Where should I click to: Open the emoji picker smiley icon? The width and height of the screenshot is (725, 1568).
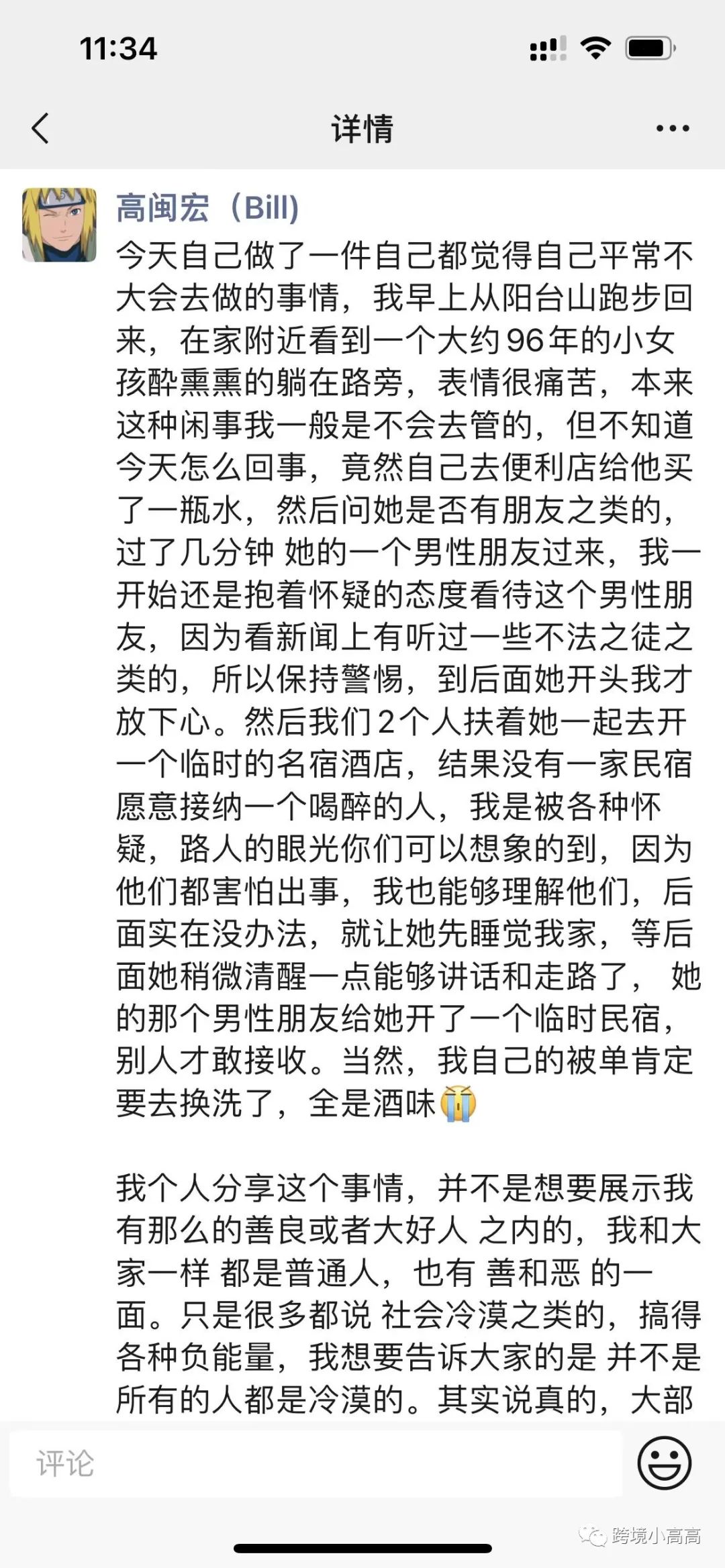[664, 1463]
